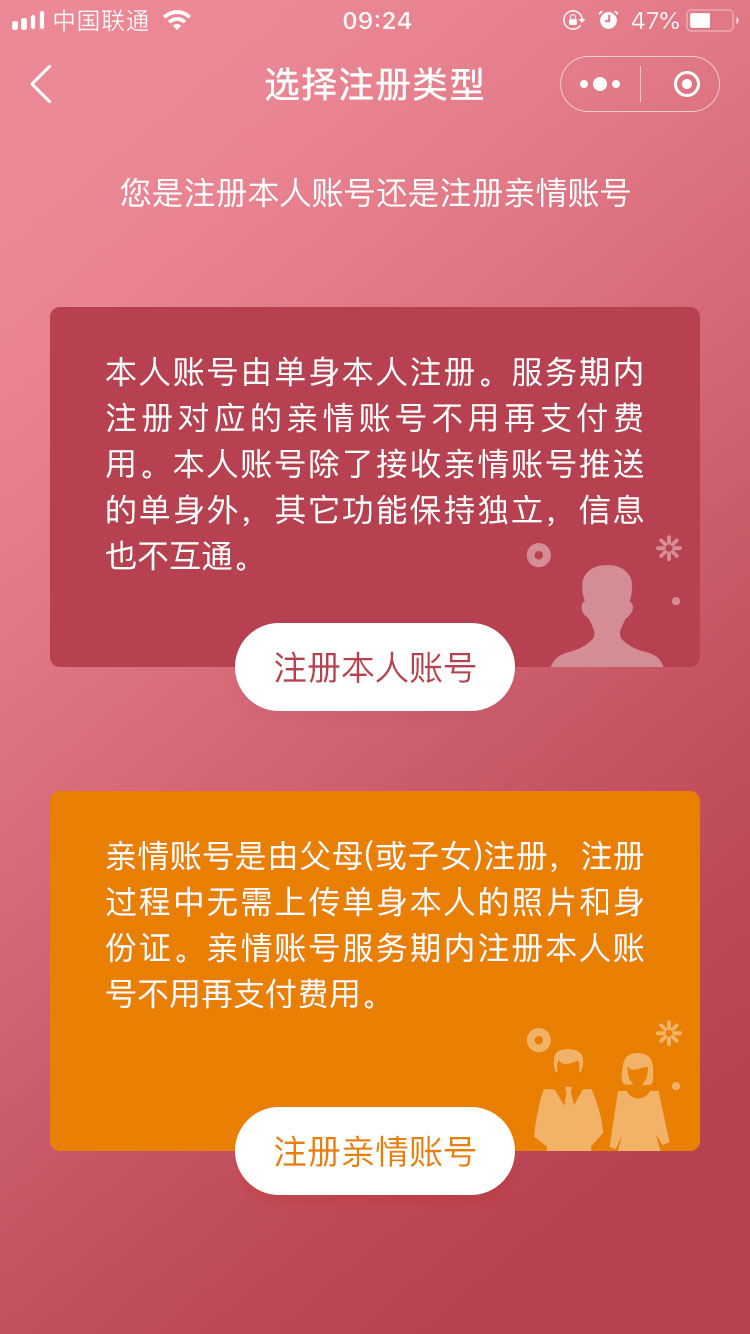Open the mini program more options menu

[x=600, y=84]
